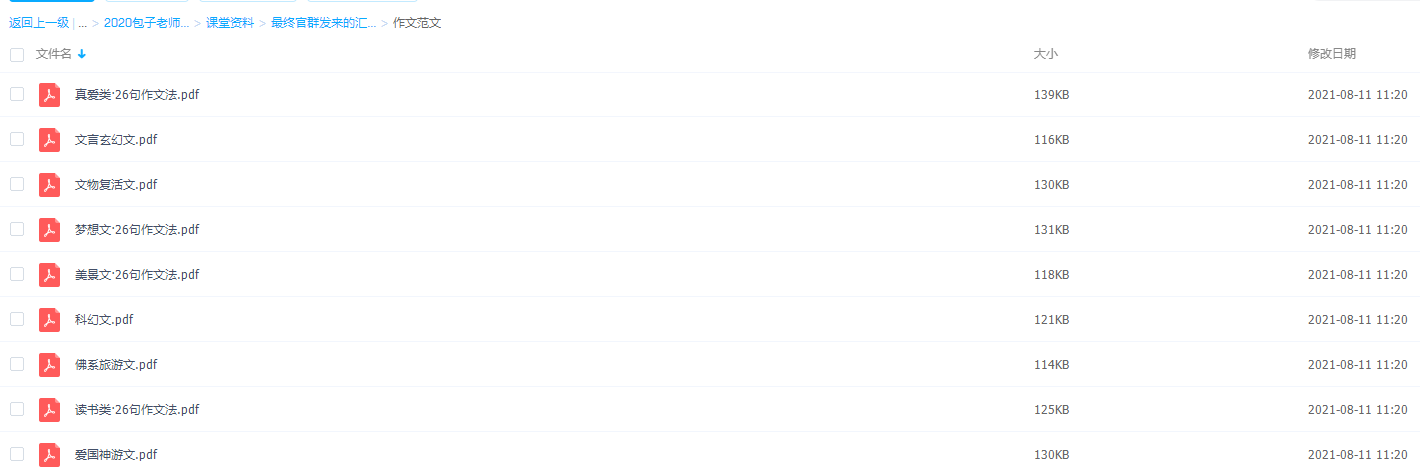The image size is (1420, 472).
Task: Open 梦想文·26句作文法.pdf
Action: click(x=136, y=230)
